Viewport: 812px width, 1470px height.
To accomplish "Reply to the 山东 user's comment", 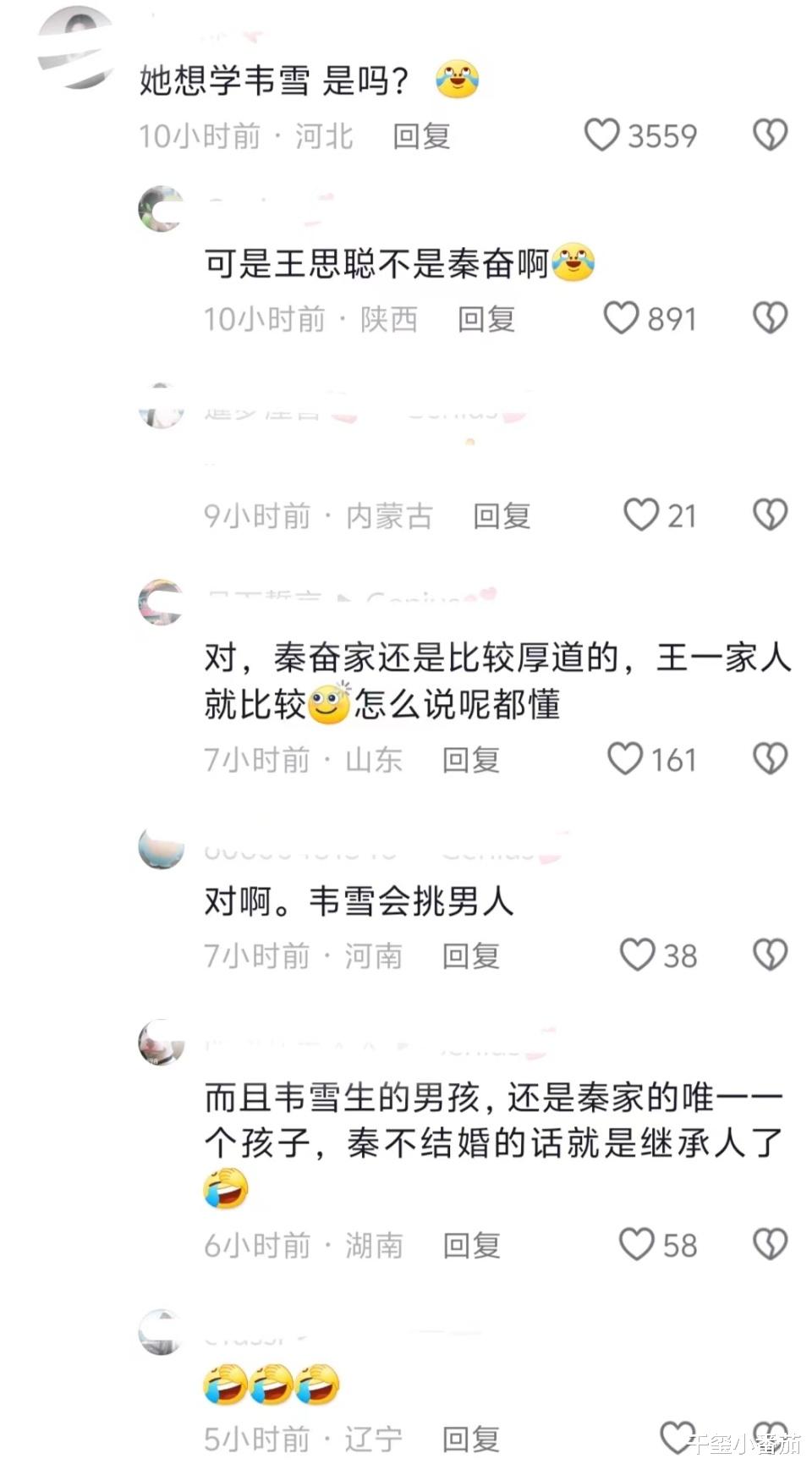I will [x=474, y=760].
